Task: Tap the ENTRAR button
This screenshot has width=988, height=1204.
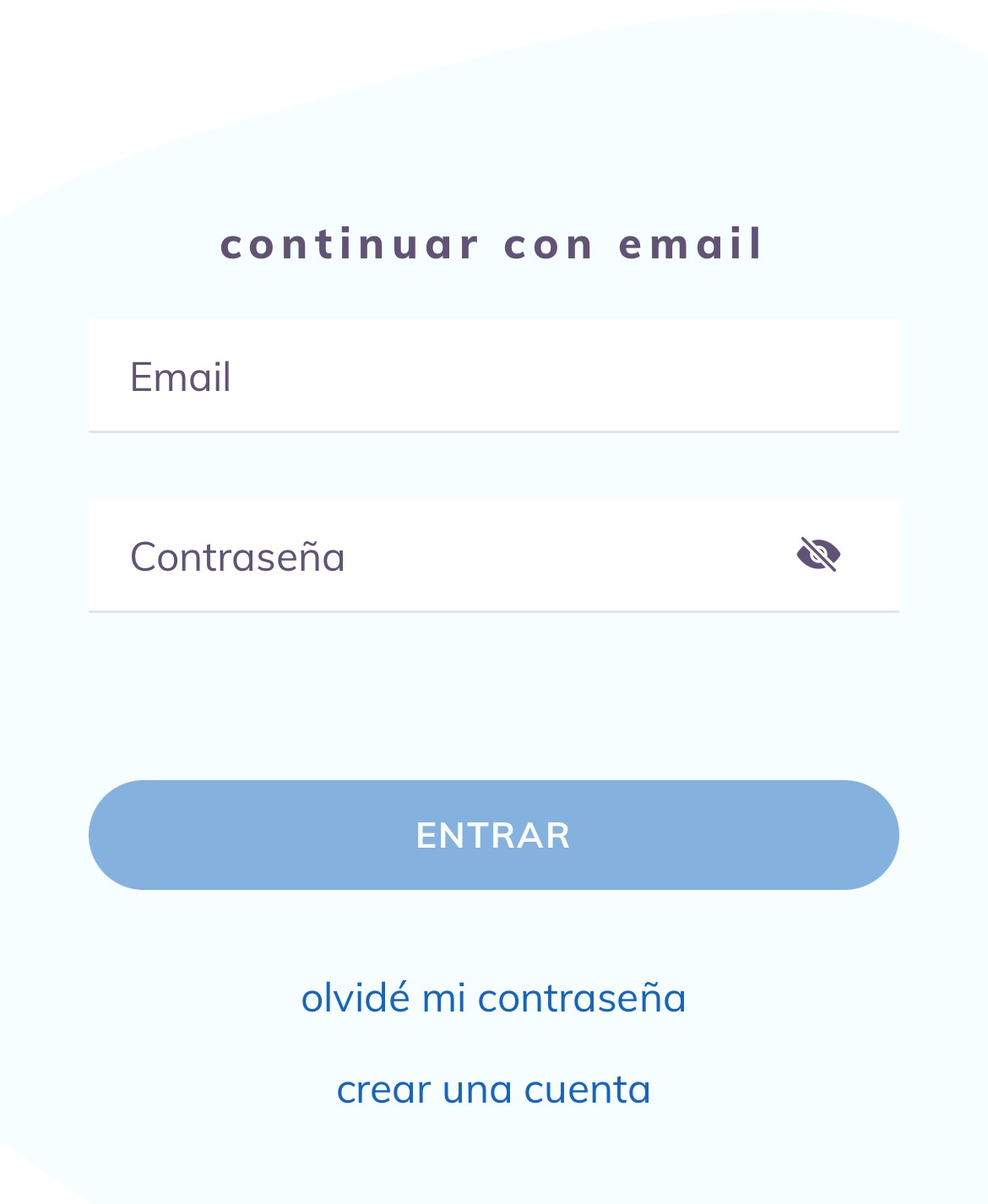Action: pyautogui.click(x=493, y=835)
